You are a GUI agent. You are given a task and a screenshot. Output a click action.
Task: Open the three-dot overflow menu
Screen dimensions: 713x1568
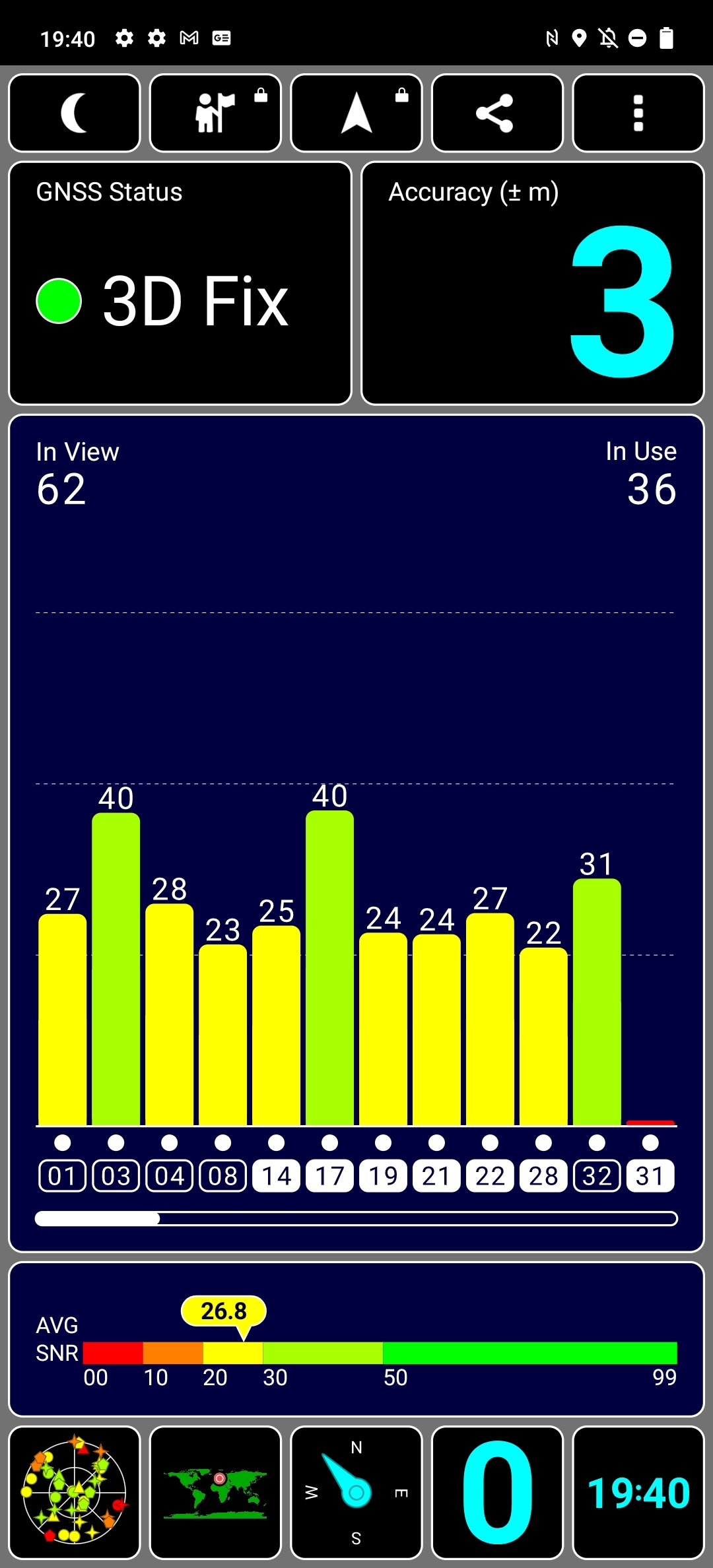pyautogui.click(x=638, y=113)
